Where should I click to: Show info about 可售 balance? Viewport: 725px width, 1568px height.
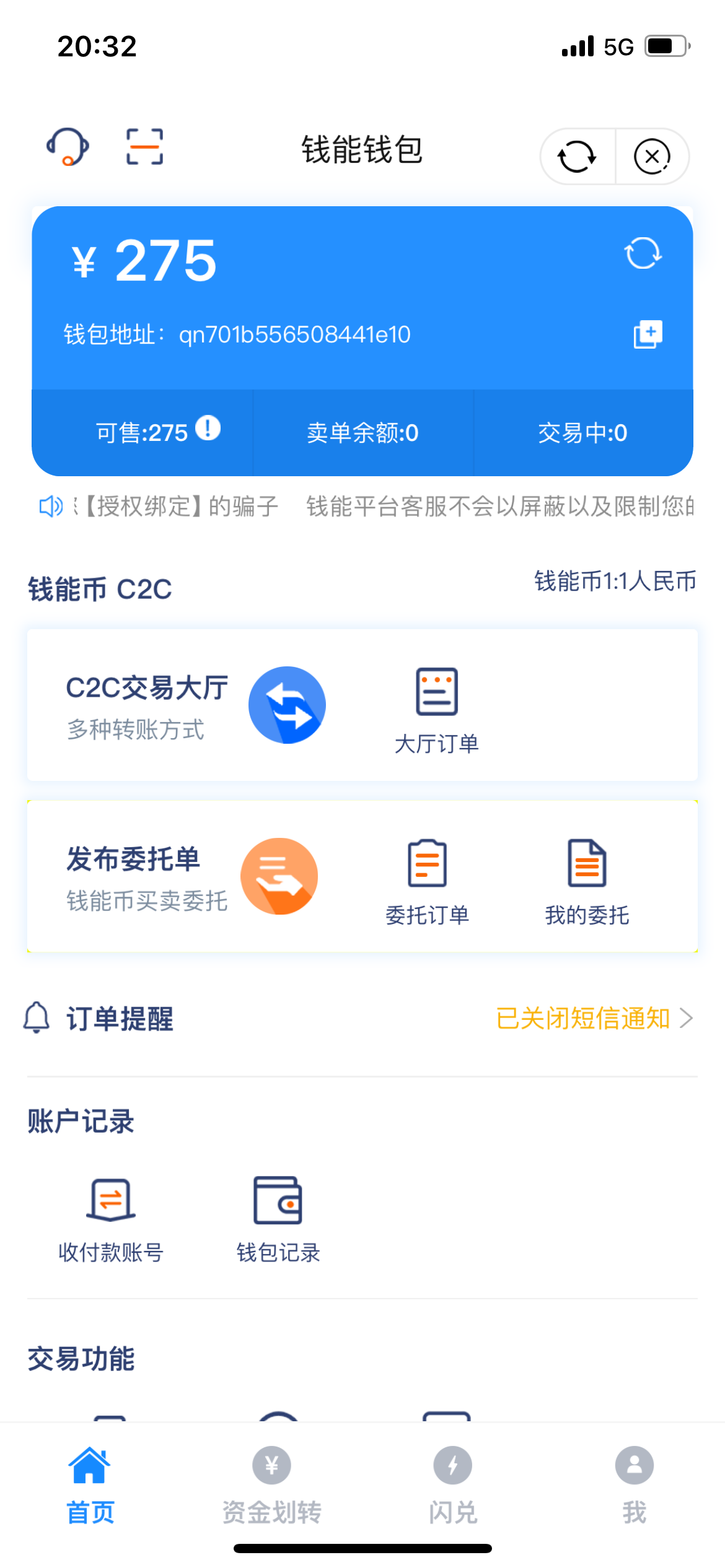tap(208, 428)
